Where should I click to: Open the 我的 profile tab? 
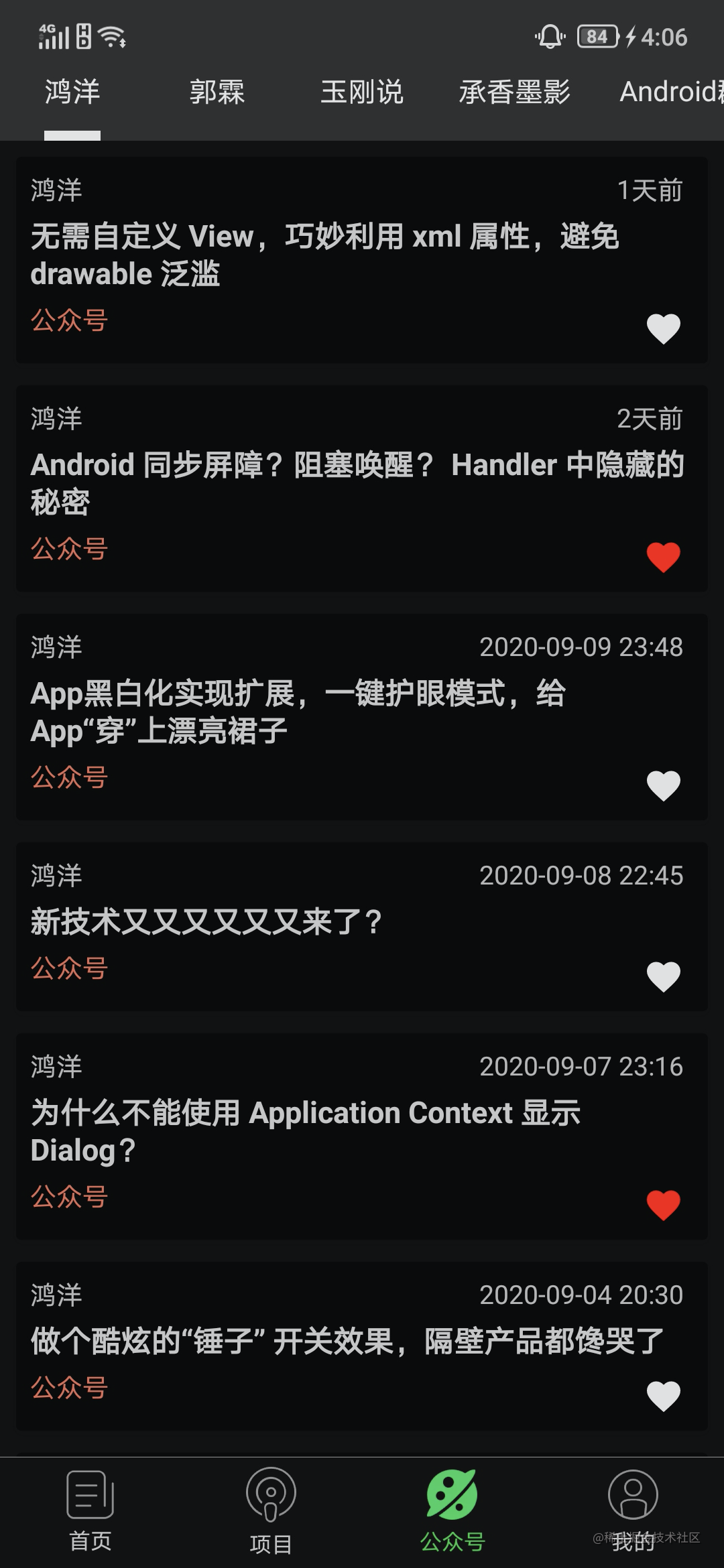click(633, 1512)
